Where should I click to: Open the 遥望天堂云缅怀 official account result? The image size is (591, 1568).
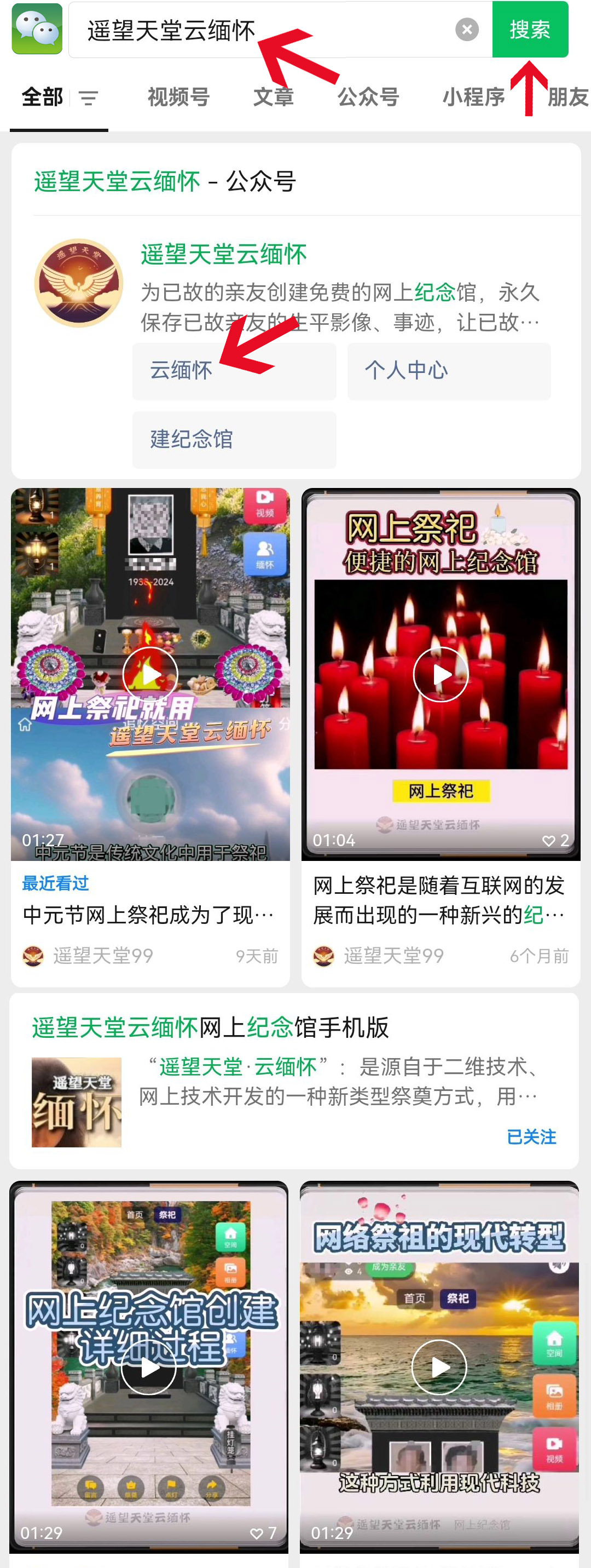coord(223,255)
